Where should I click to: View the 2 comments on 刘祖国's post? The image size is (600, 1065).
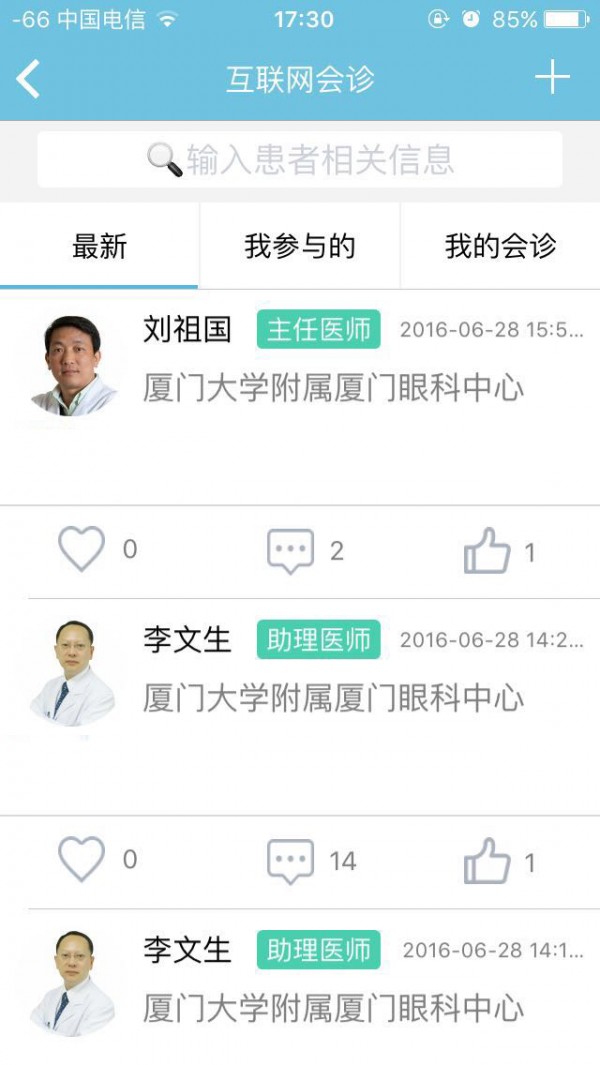[291, 551]
